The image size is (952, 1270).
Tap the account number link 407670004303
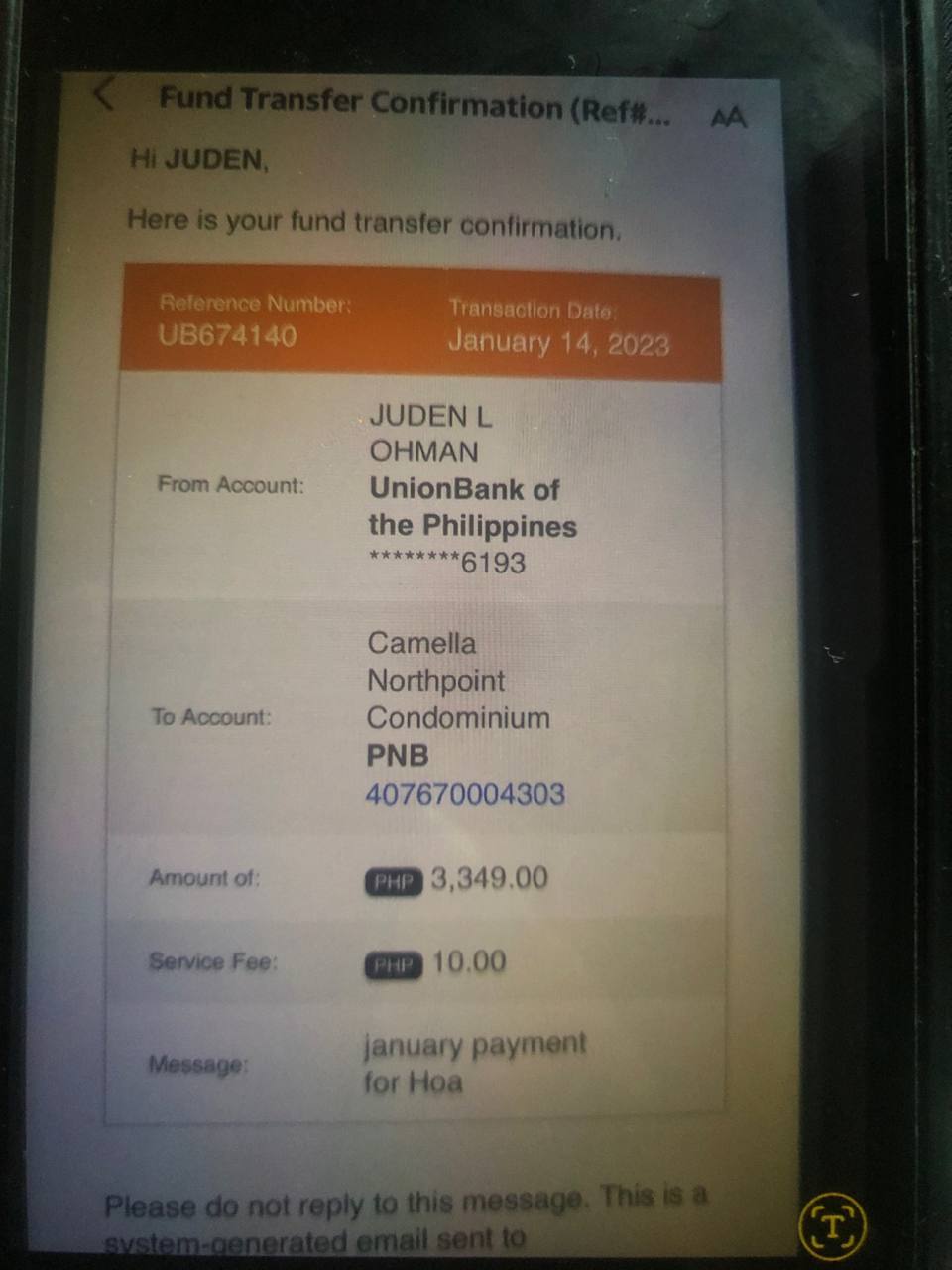click(x=465, y=794)
